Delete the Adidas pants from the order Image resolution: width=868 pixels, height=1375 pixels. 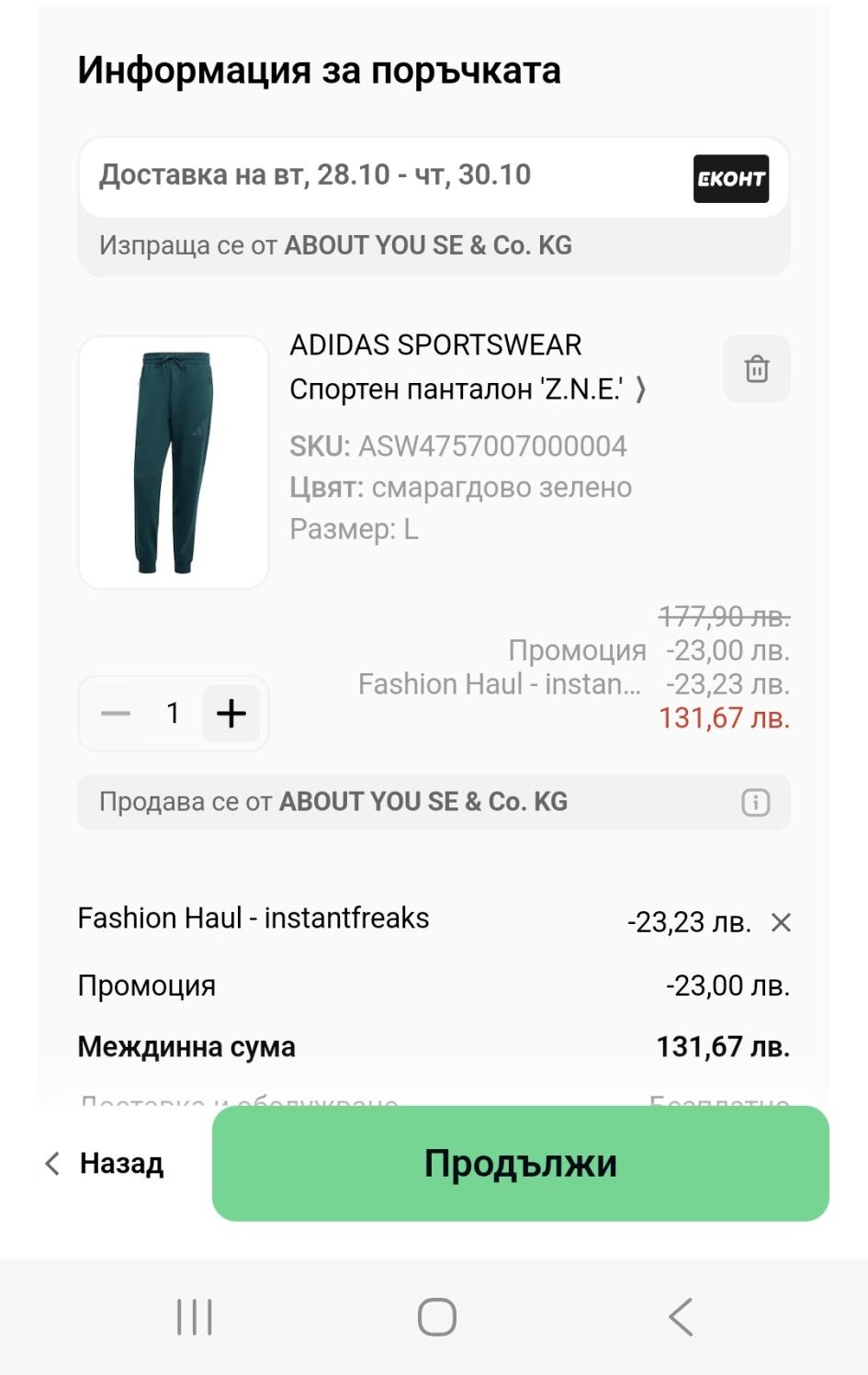[756, 369]
